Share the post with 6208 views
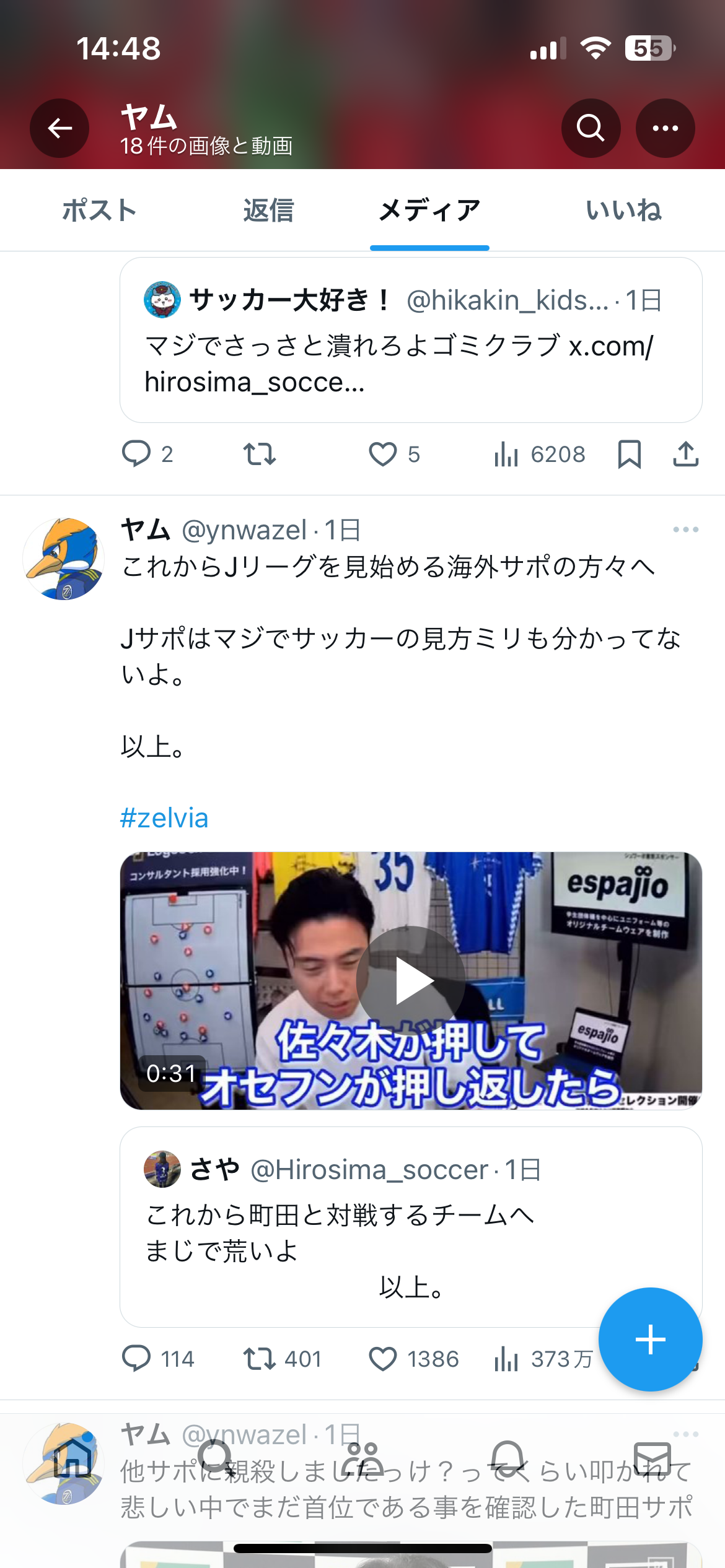Screen dimensions: 725x1568 pos(685,455)
